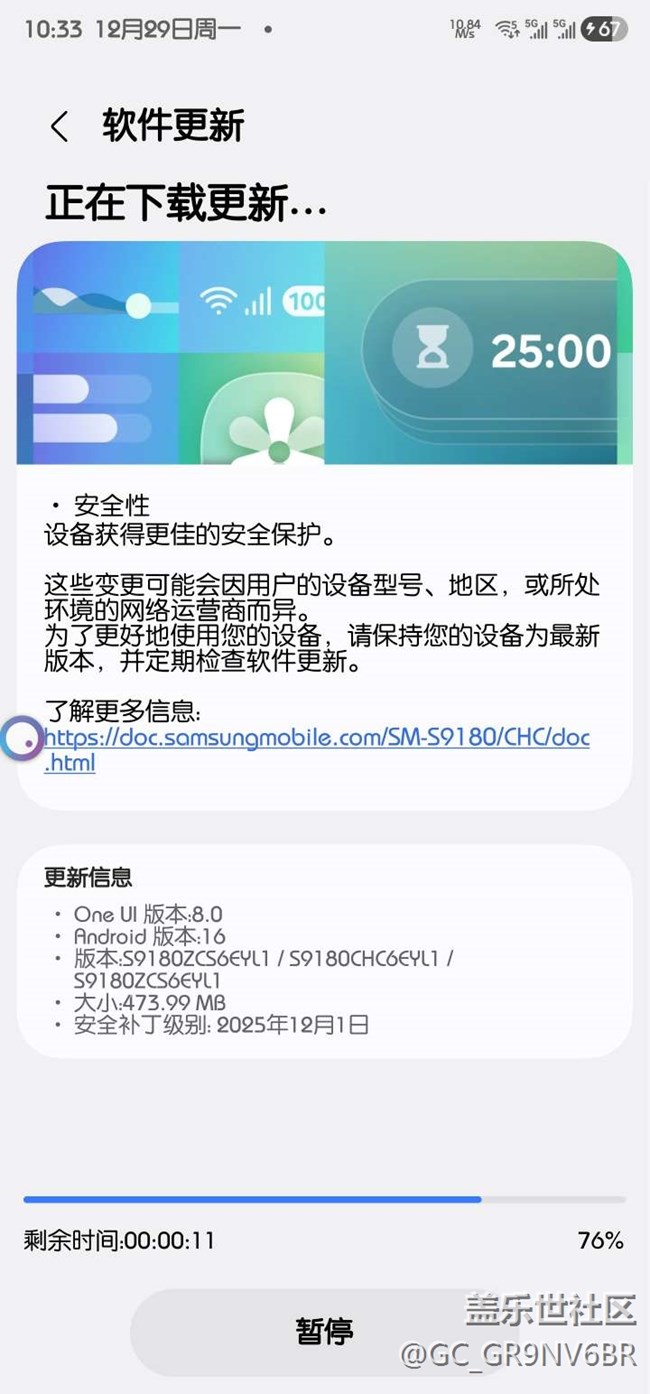
Task: Go back from 软件更新 screen
Action: click(x=60, y=127)
